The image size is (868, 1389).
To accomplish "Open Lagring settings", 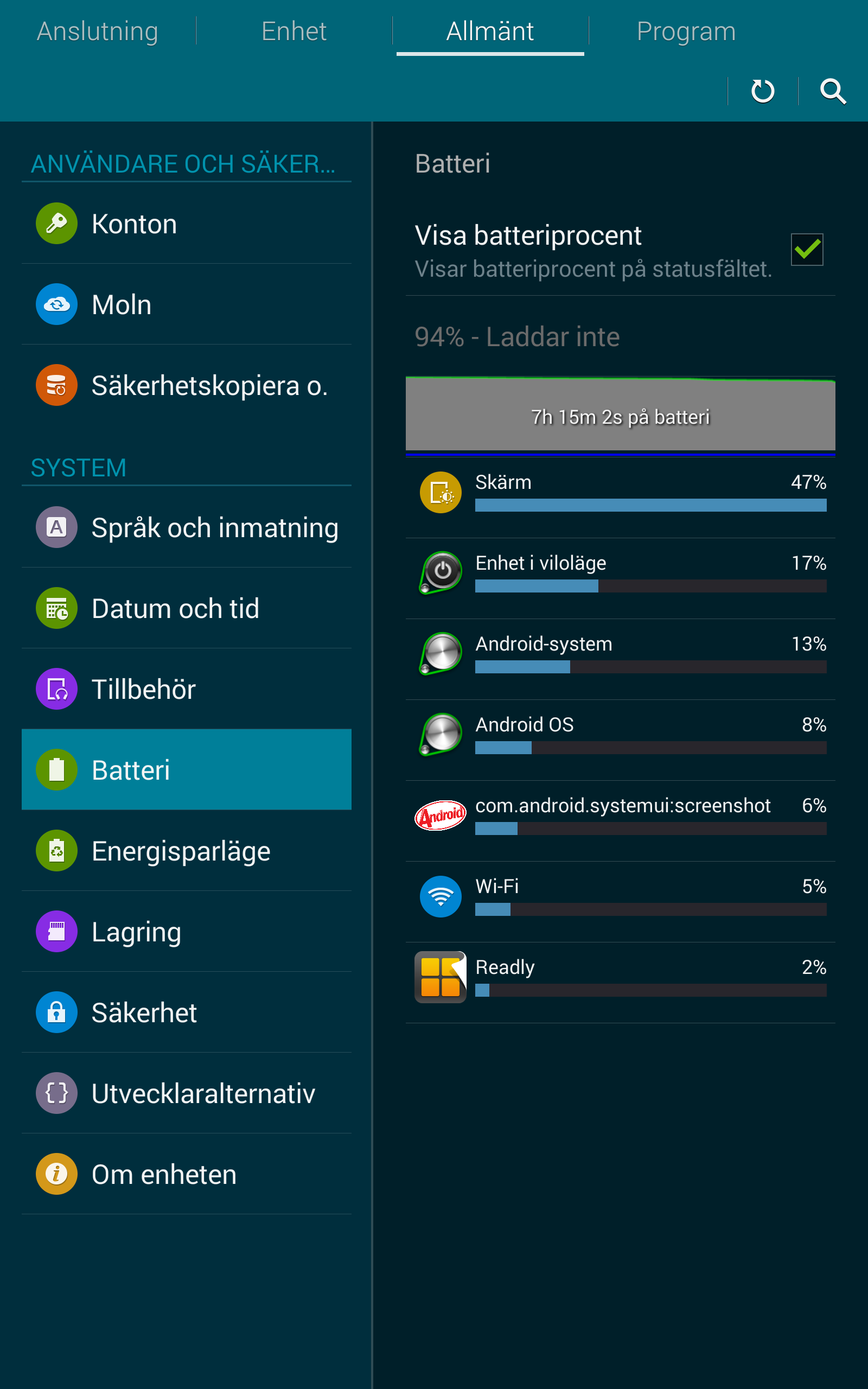I will (187, 932).
